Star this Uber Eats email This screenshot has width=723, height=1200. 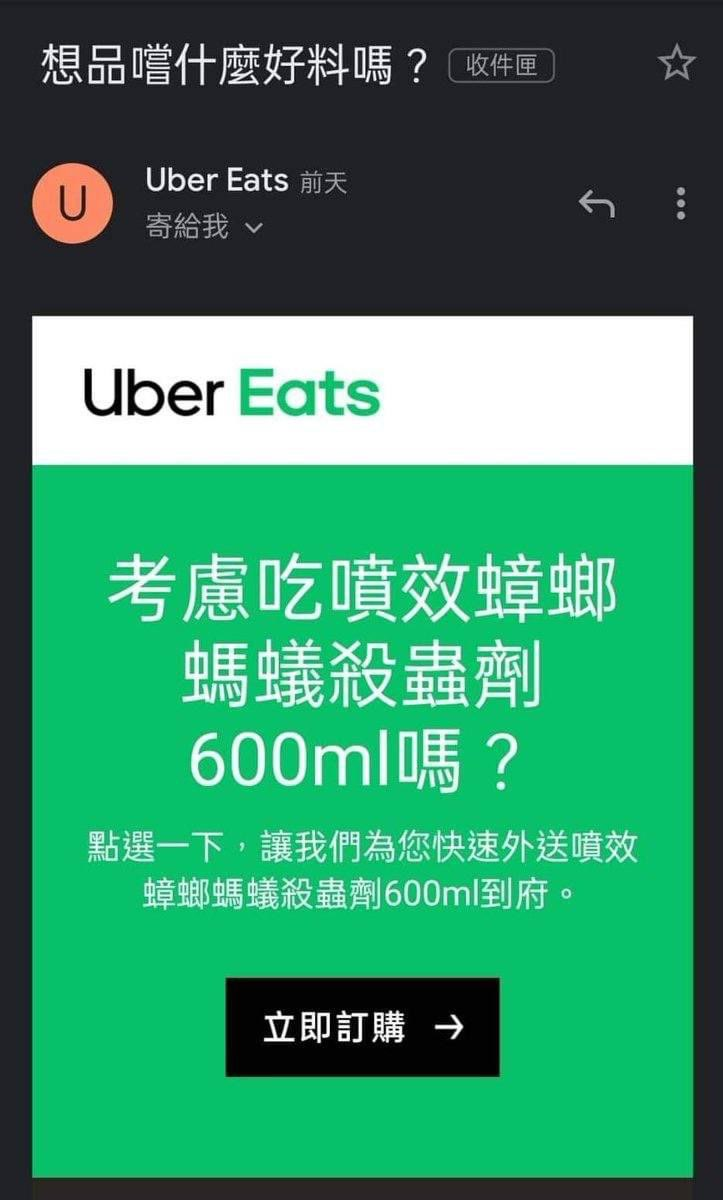[x=676, y=64]
